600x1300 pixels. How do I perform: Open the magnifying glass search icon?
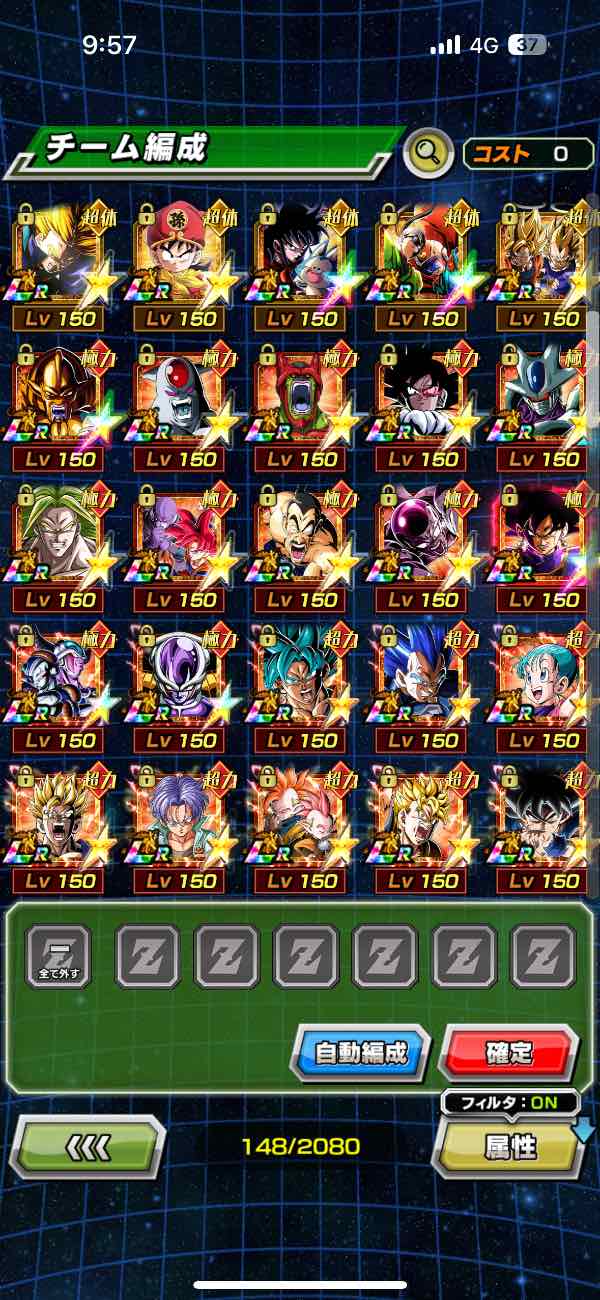click(428, 153)
